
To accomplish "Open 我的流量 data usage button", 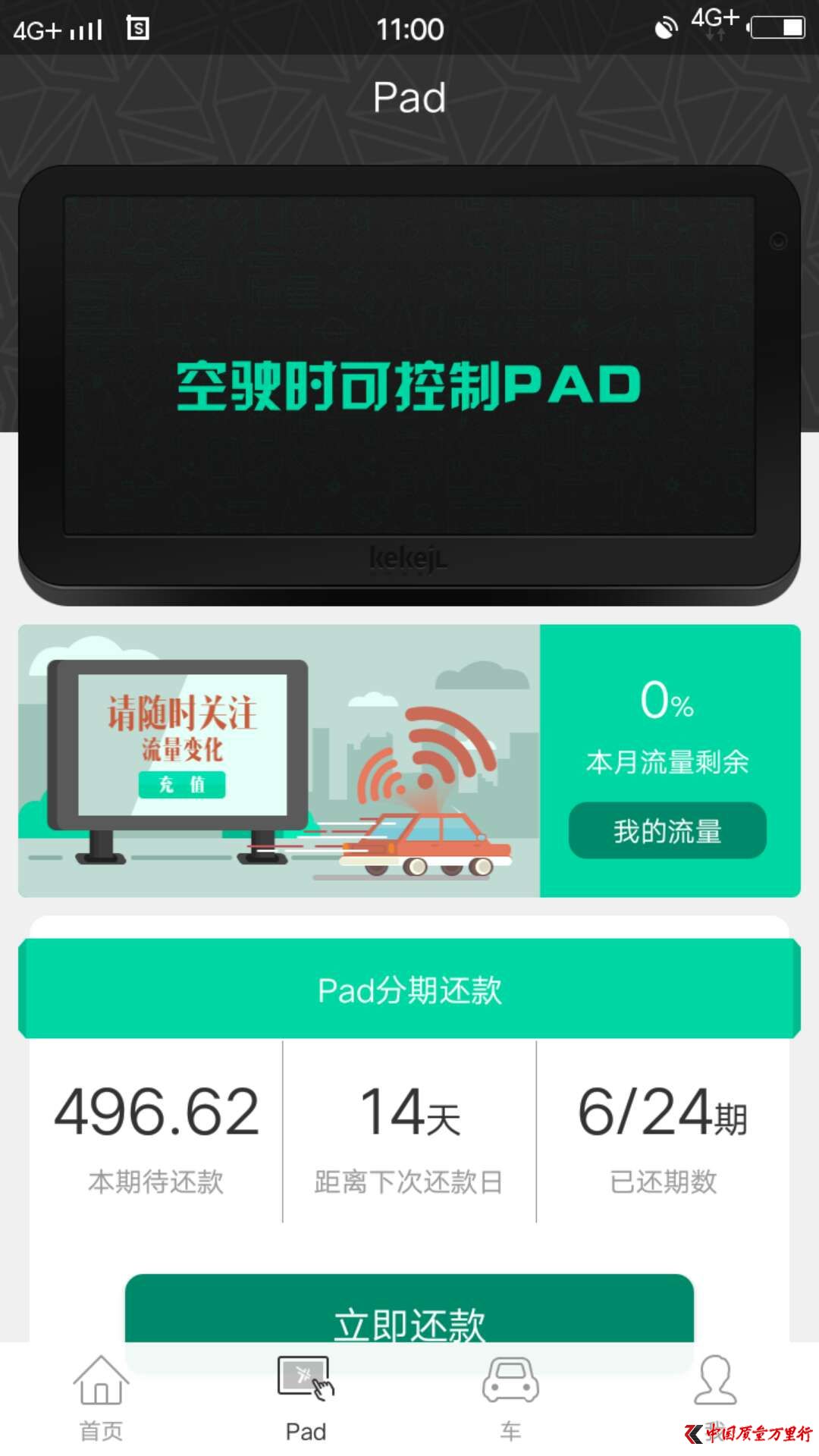I will [x=667, y=830].
